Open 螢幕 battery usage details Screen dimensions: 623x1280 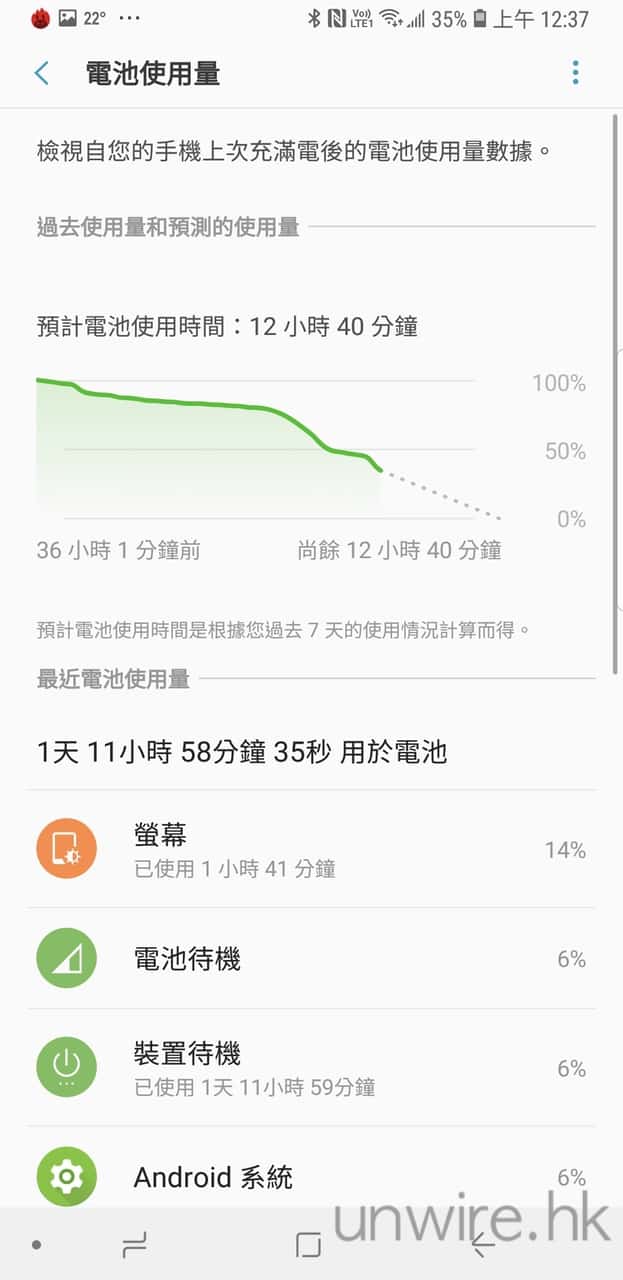(310, 849)
